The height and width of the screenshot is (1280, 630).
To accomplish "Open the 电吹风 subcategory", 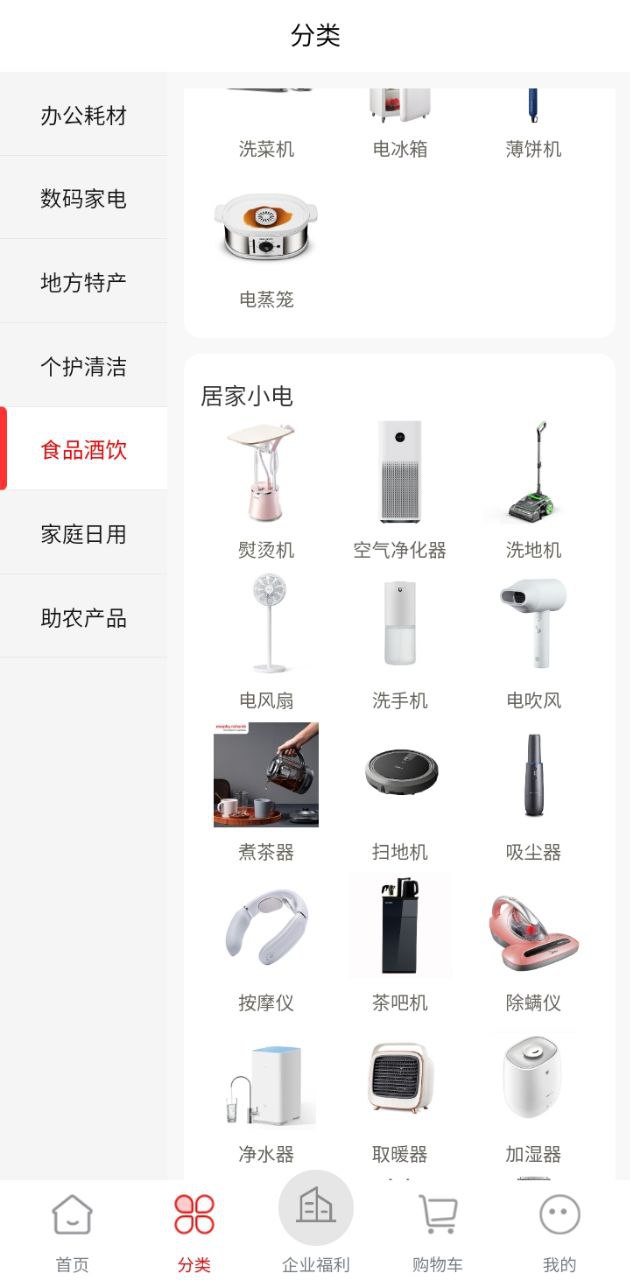I will point(533,641).
